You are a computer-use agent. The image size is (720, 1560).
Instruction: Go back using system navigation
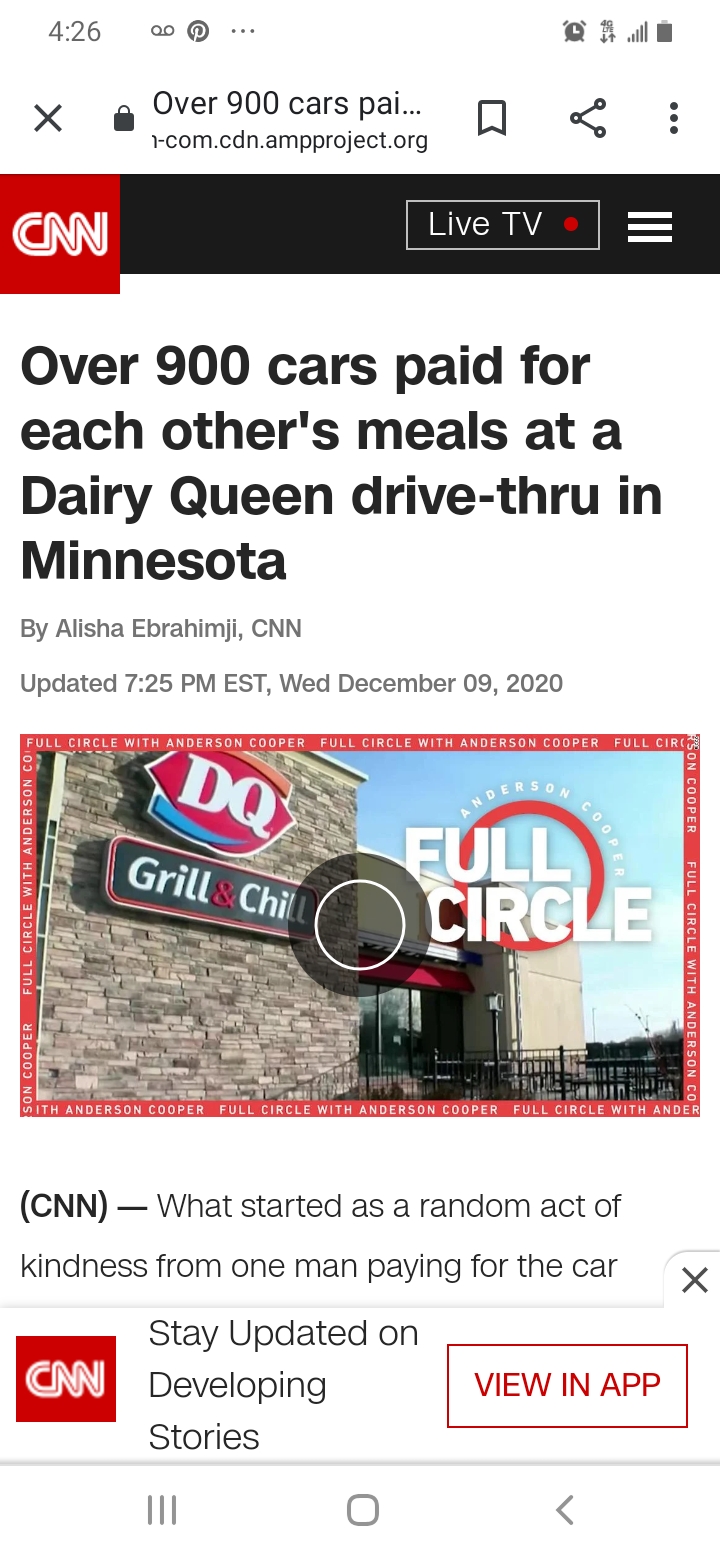pos(565,1509)
